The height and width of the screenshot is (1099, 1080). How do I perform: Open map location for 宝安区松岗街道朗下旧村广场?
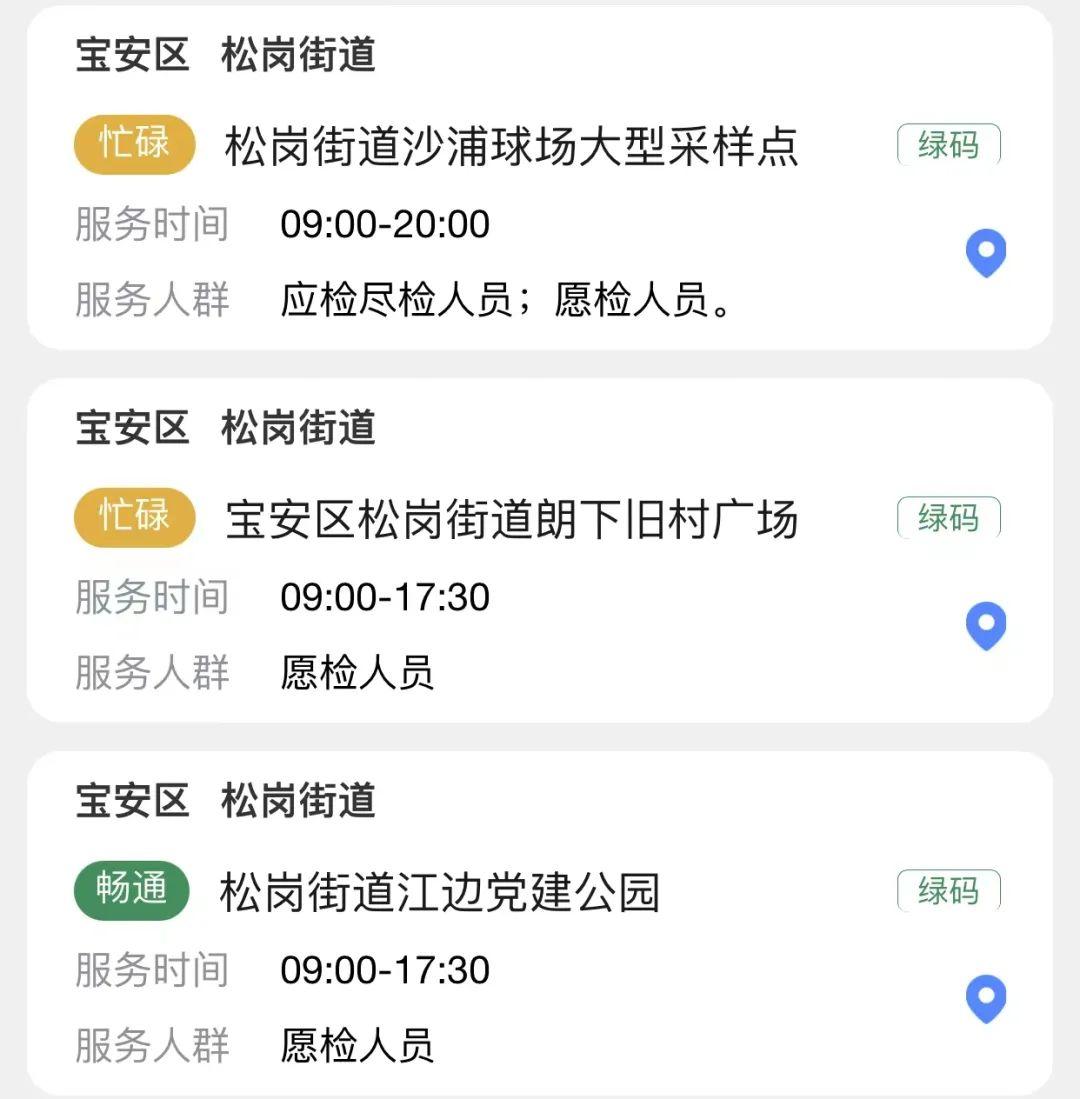[985, 626]
